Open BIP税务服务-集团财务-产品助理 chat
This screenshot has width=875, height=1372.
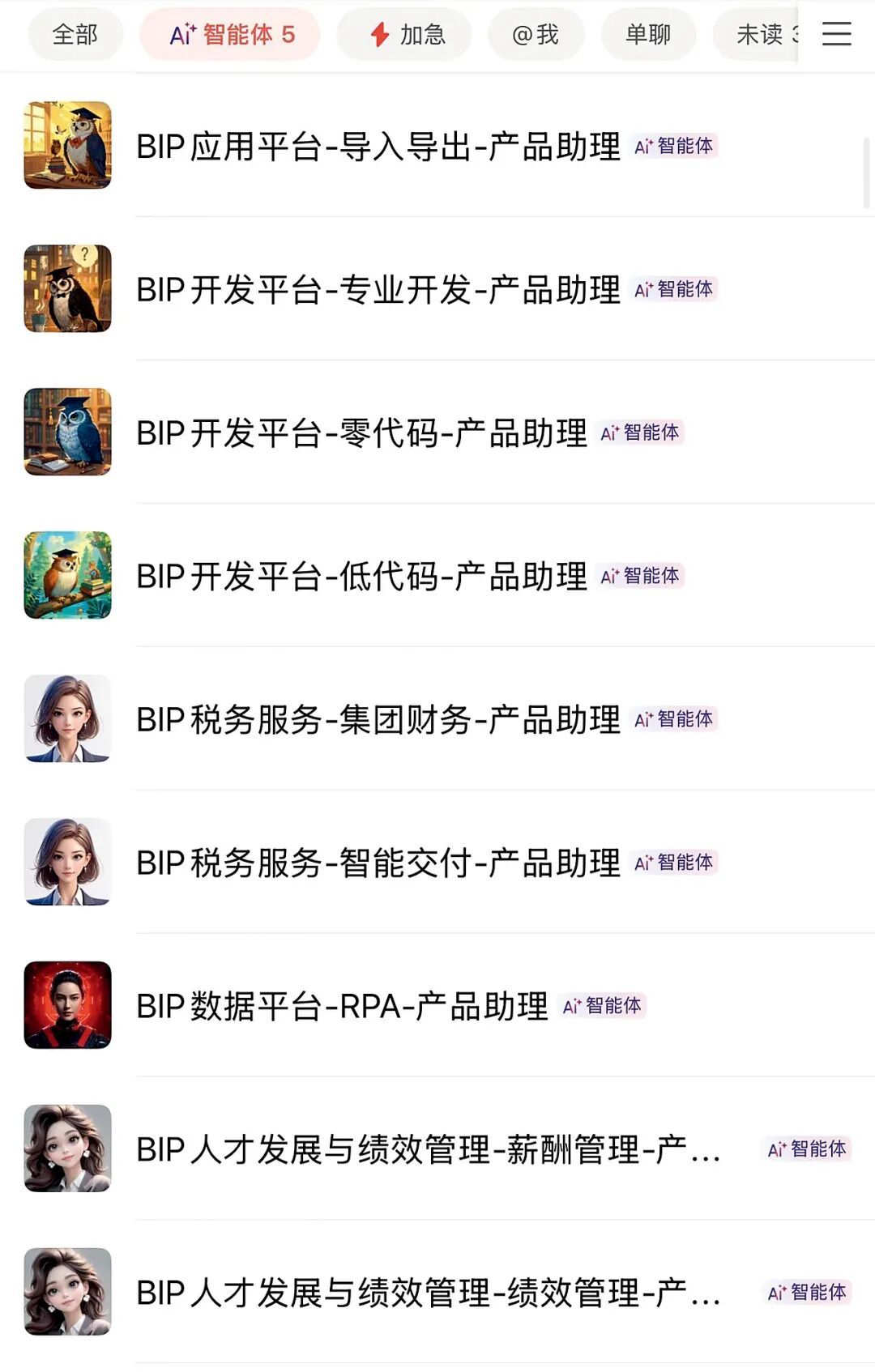[x=437, y=719]
